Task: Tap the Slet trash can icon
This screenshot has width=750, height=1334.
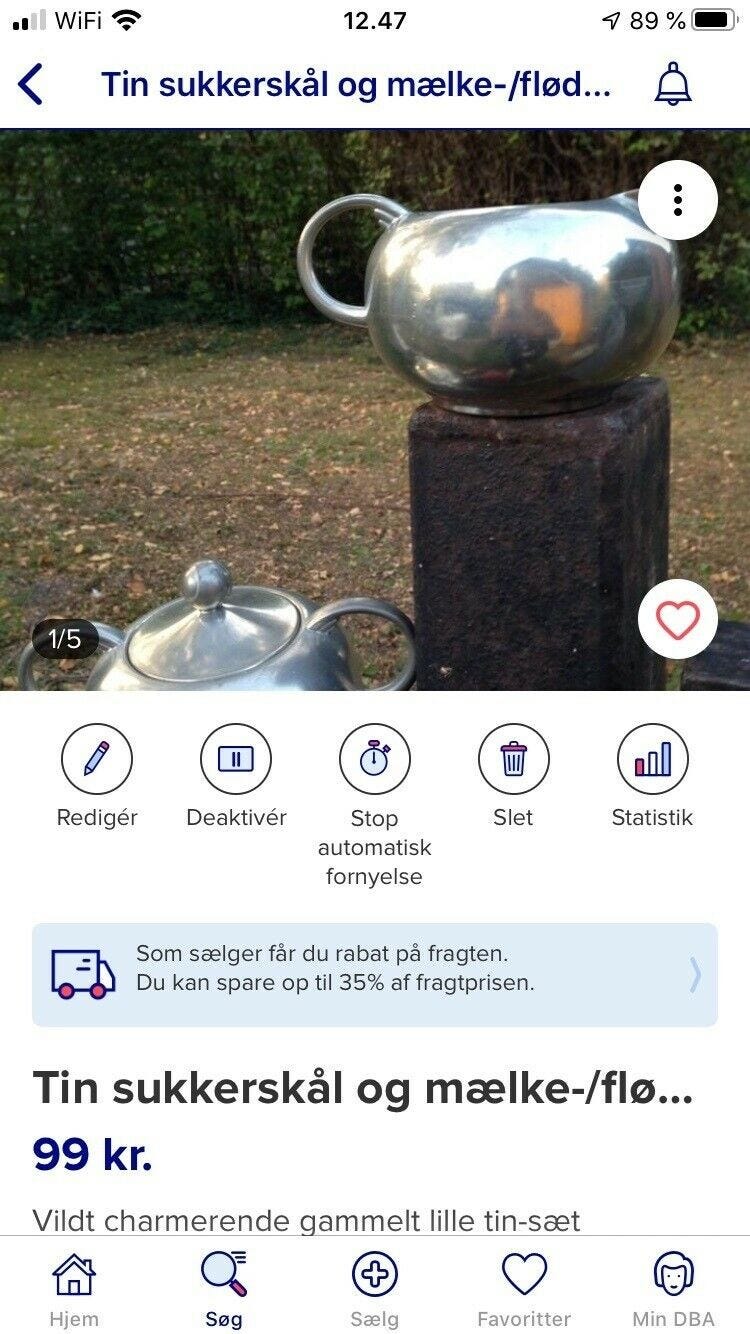Action: [514, 760]
